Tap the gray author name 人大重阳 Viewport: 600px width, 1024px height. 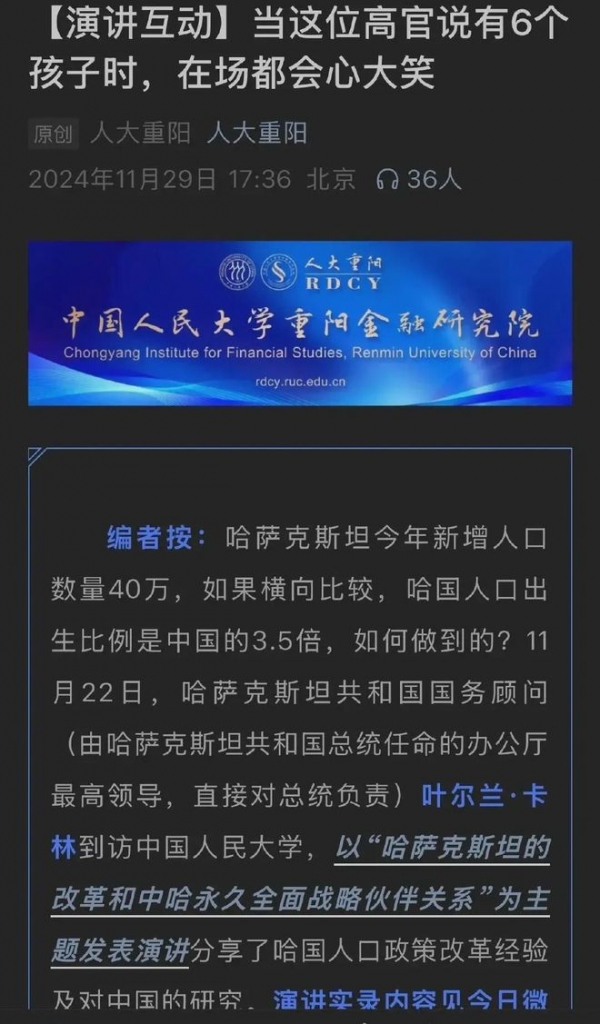click(x=140, y=133)
